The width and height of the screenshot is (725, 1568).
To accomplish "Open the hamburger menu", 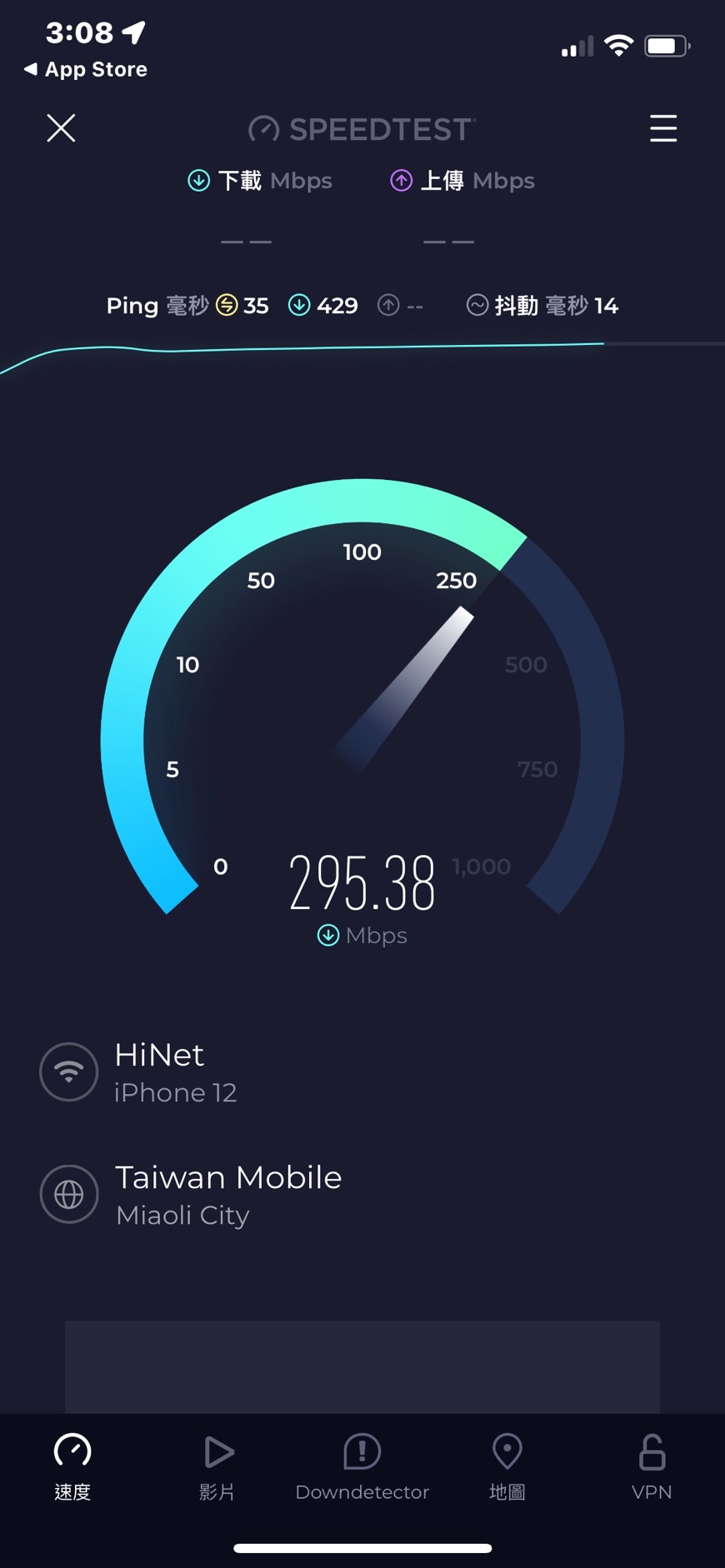I will 663,128.
